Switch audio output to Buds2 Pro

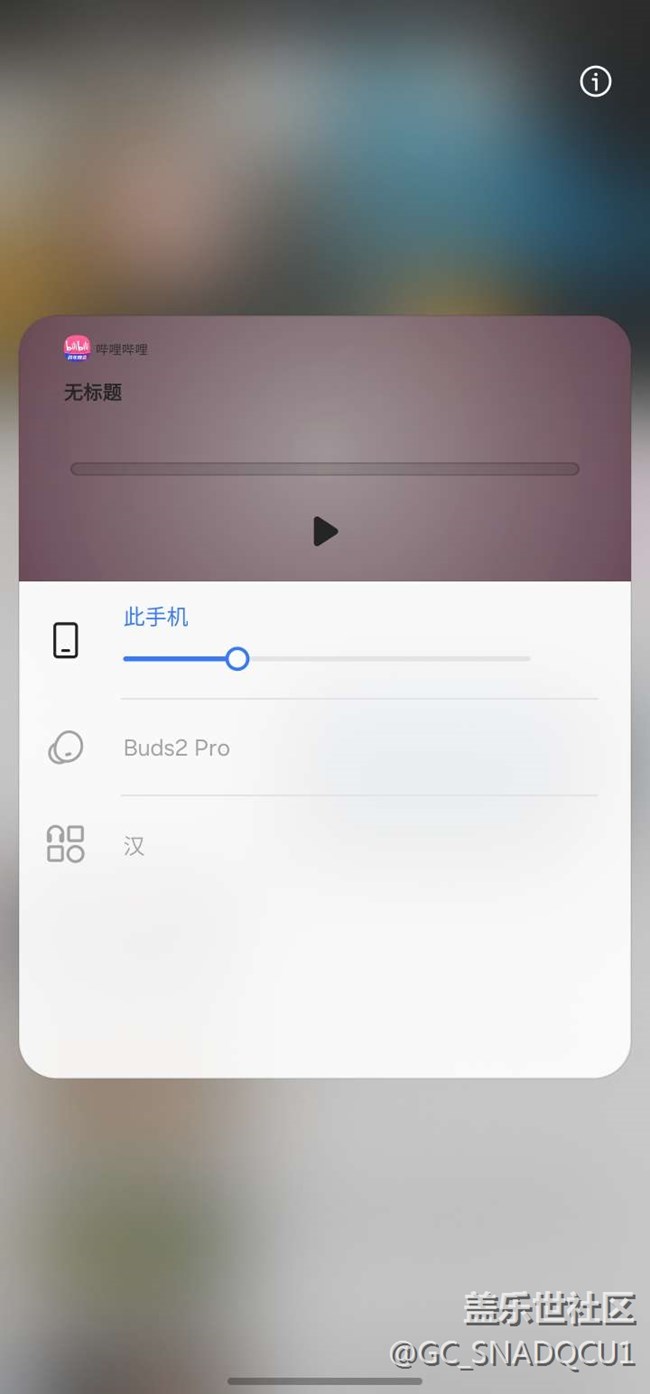[x=177, y=748]
